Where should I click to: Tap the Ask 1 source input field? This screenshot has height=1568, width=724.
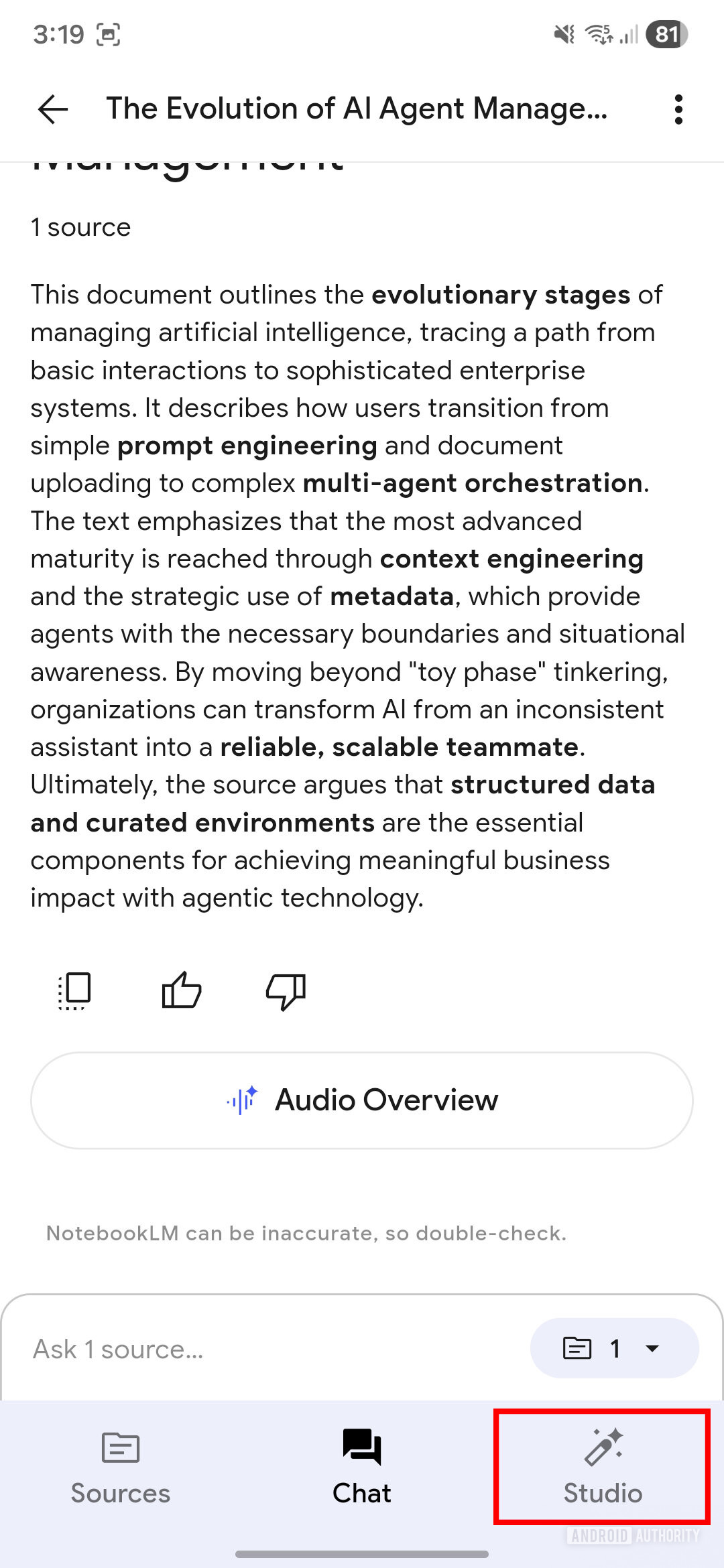201,1348
